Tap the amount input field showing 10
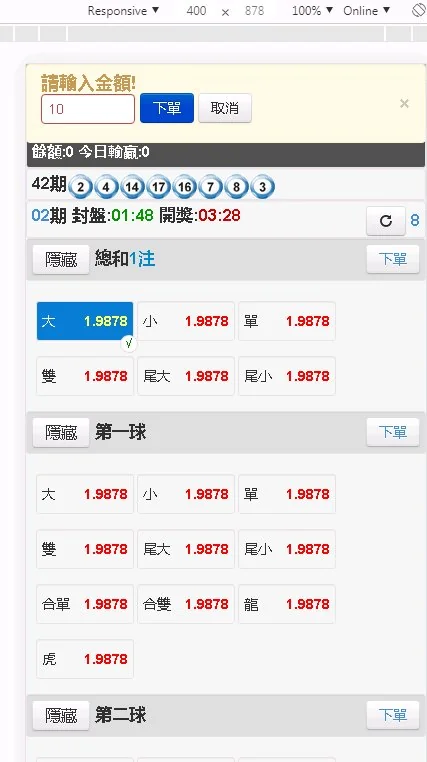The width and height of the screenshot is (427, 762). (x=88, y=109)
